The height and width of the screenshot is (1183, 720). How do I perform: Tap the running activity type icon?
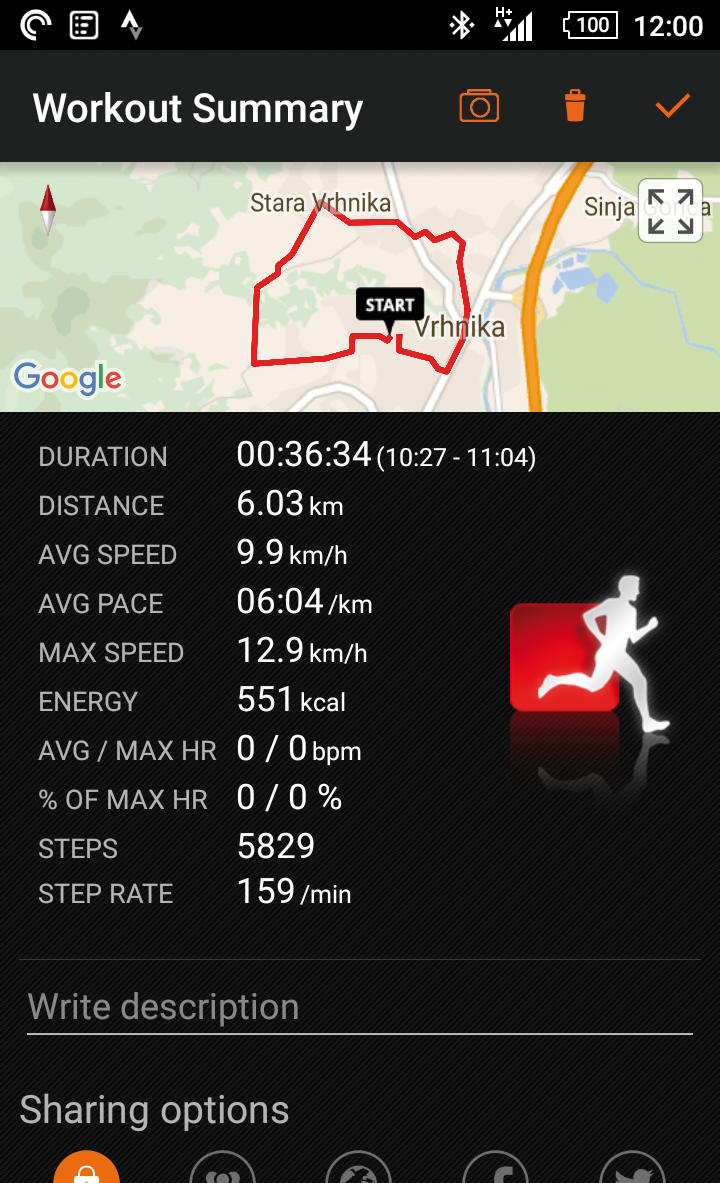point(588,655)
